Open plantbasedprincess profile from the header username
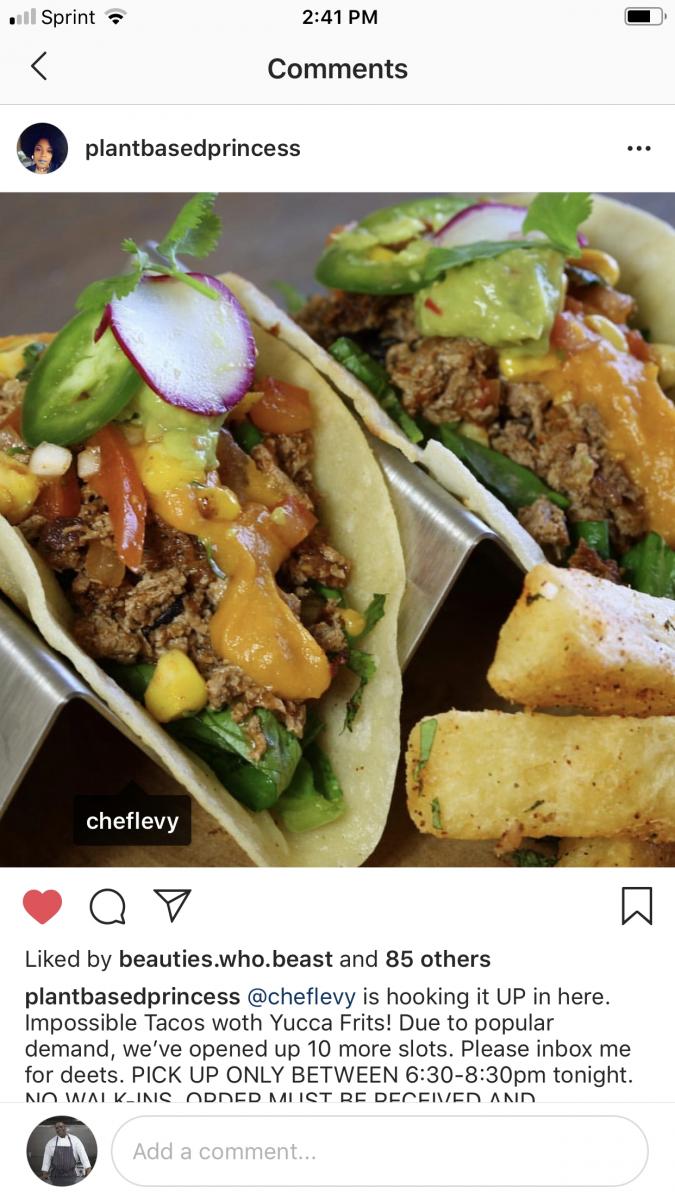Screen dimensions: 675x1200 pyautogui.click(x=192, y=148)
